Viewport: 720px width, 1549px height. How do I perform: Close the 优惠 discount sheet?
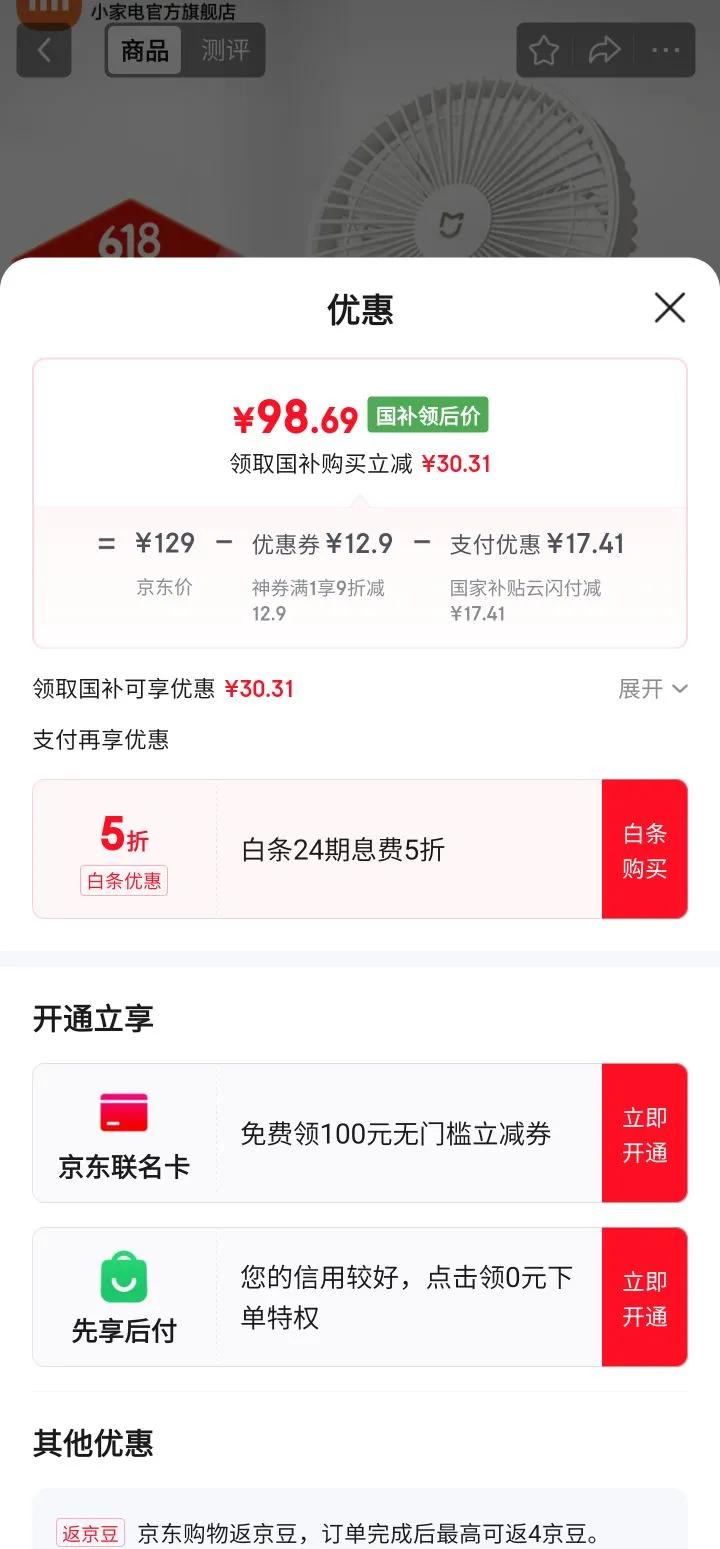pos(669,308)
